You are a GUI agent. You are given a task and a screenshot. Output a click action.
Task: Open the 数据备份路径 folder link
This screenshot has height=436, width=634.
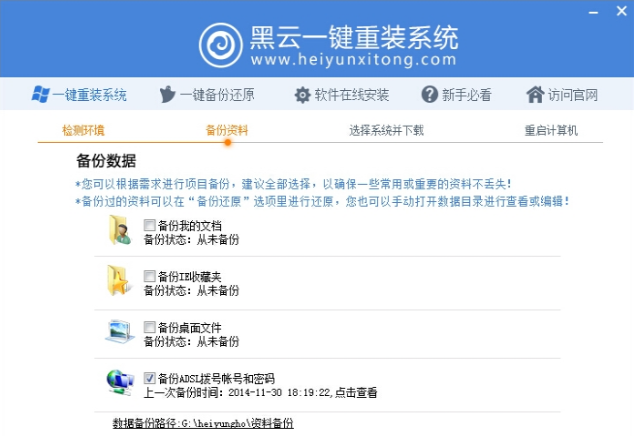[x=203, y=424]
